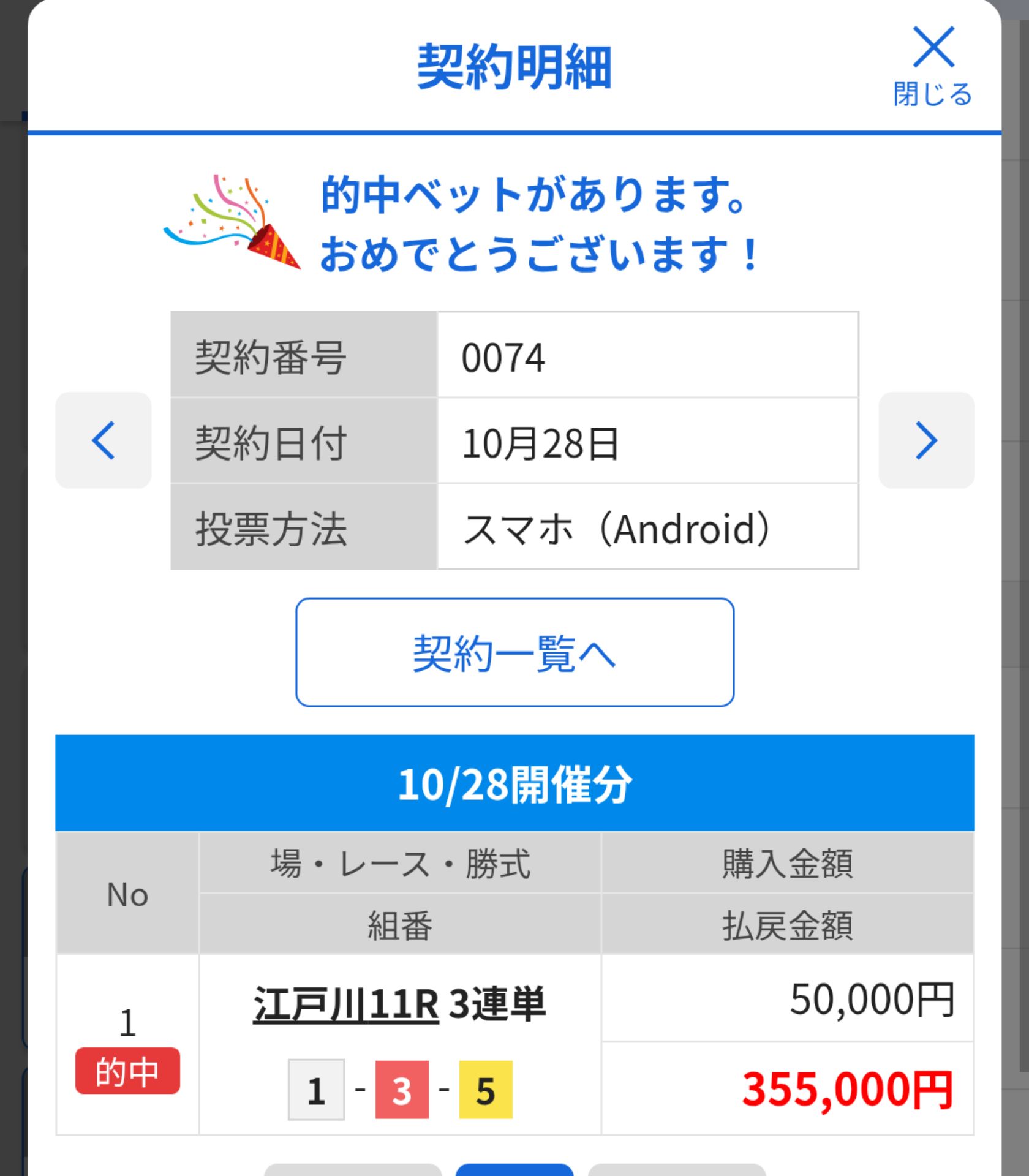The height and width of the screenshot is (1176, 1029).
Task: Click the 閉じる label to dismiss dialog
Action: [x=932, y=93]
